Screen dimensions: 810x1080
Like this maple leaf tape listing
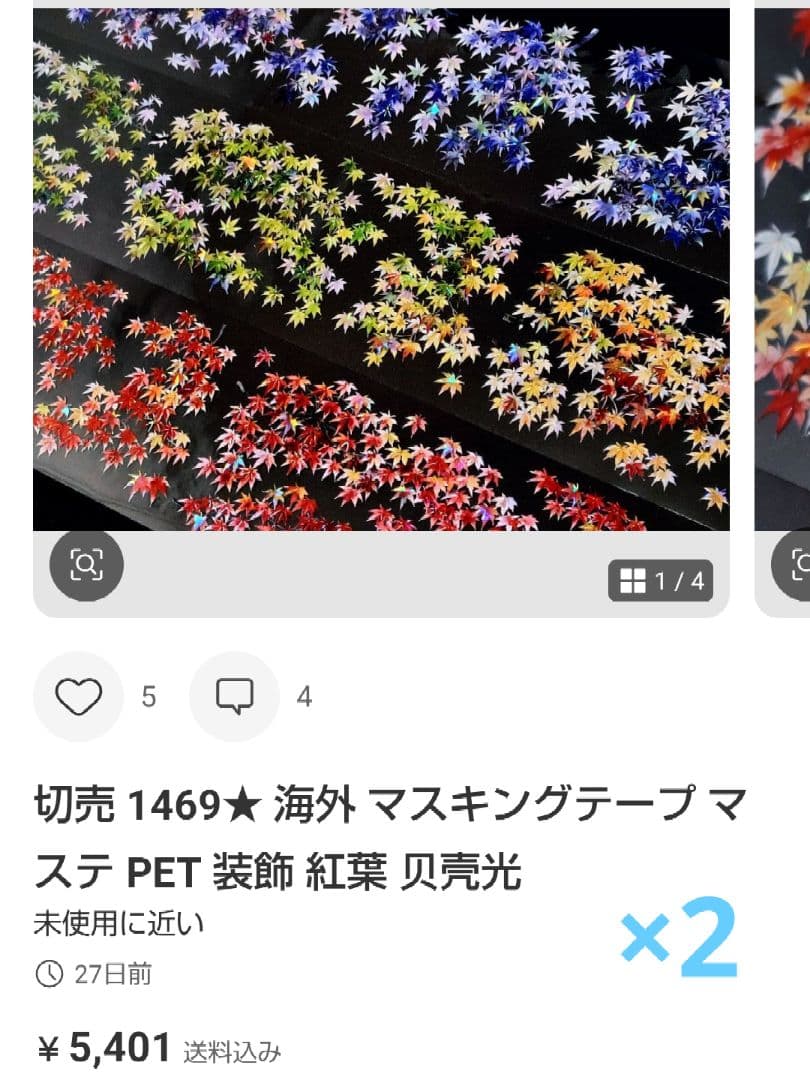[78, 696]
